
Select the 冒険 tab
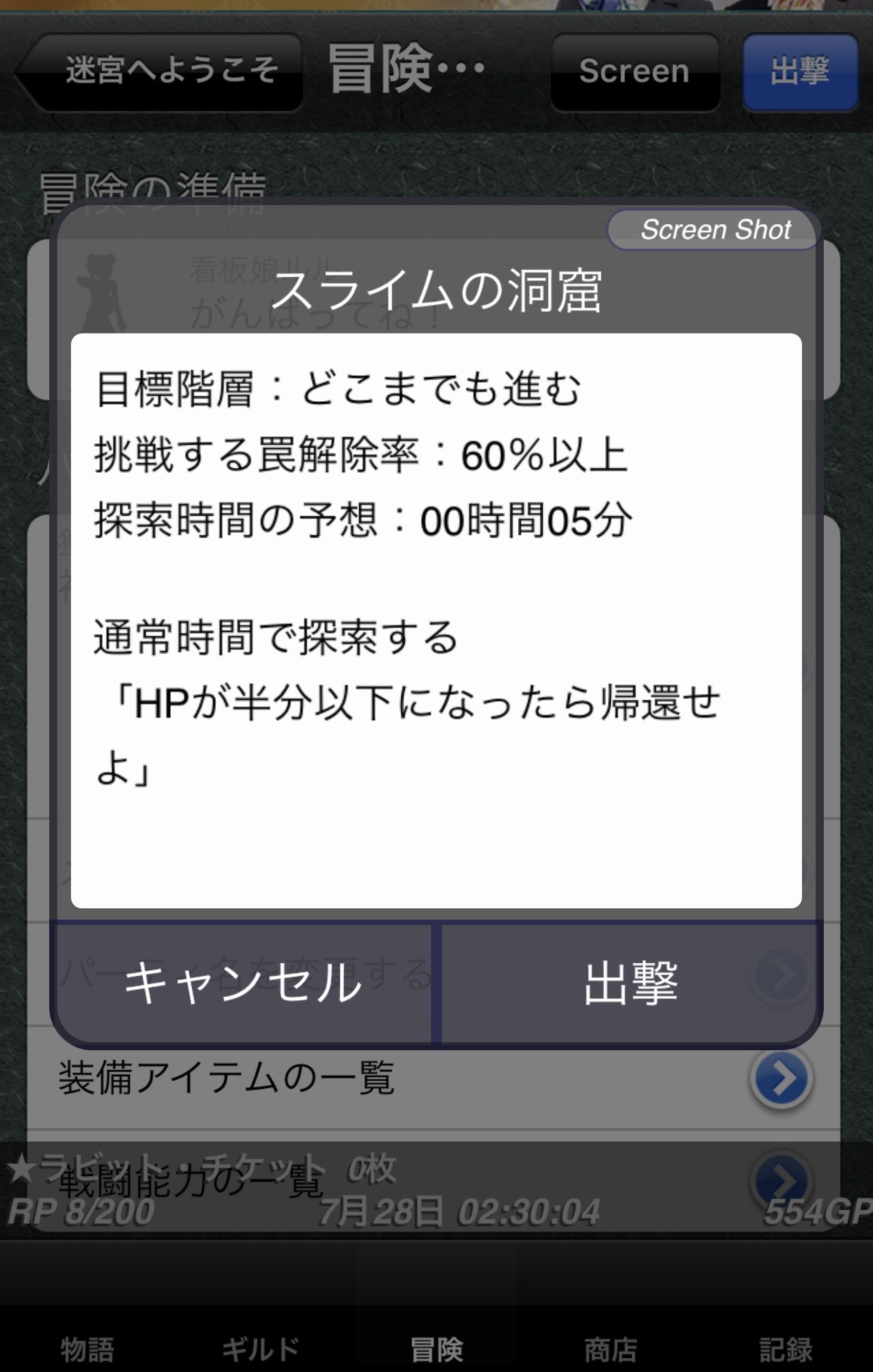pyautogui.click(x=436, y=1349)
